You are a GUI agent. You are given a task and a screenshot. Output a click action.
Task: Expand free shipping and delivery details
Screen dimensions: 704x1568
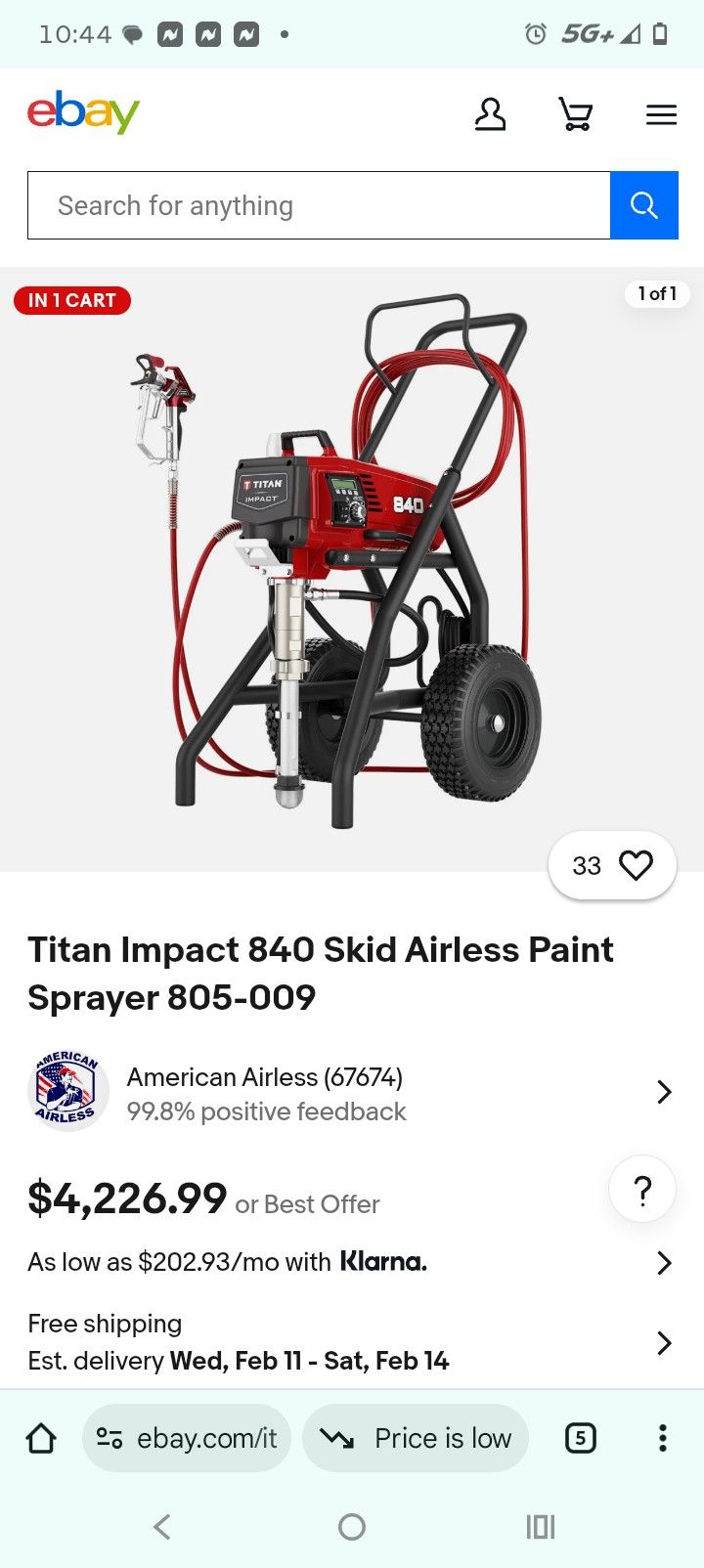(350, 1342)
